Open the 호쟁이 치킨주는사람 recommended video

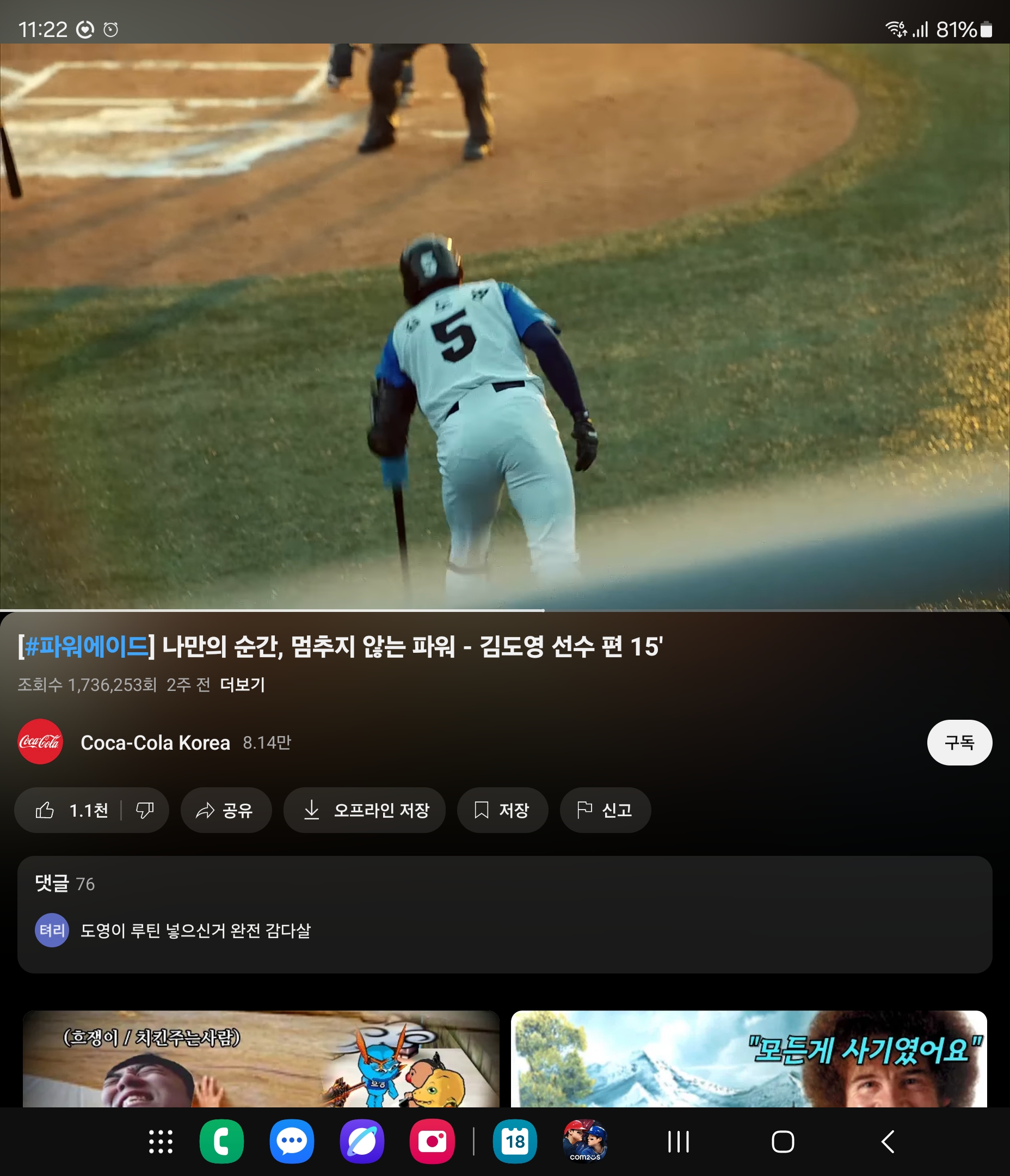point(261,1058)
